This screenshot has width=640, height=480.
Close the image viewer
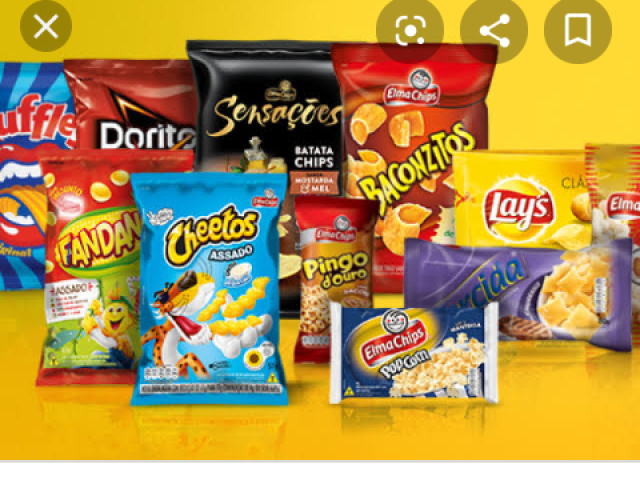(46, 28)
